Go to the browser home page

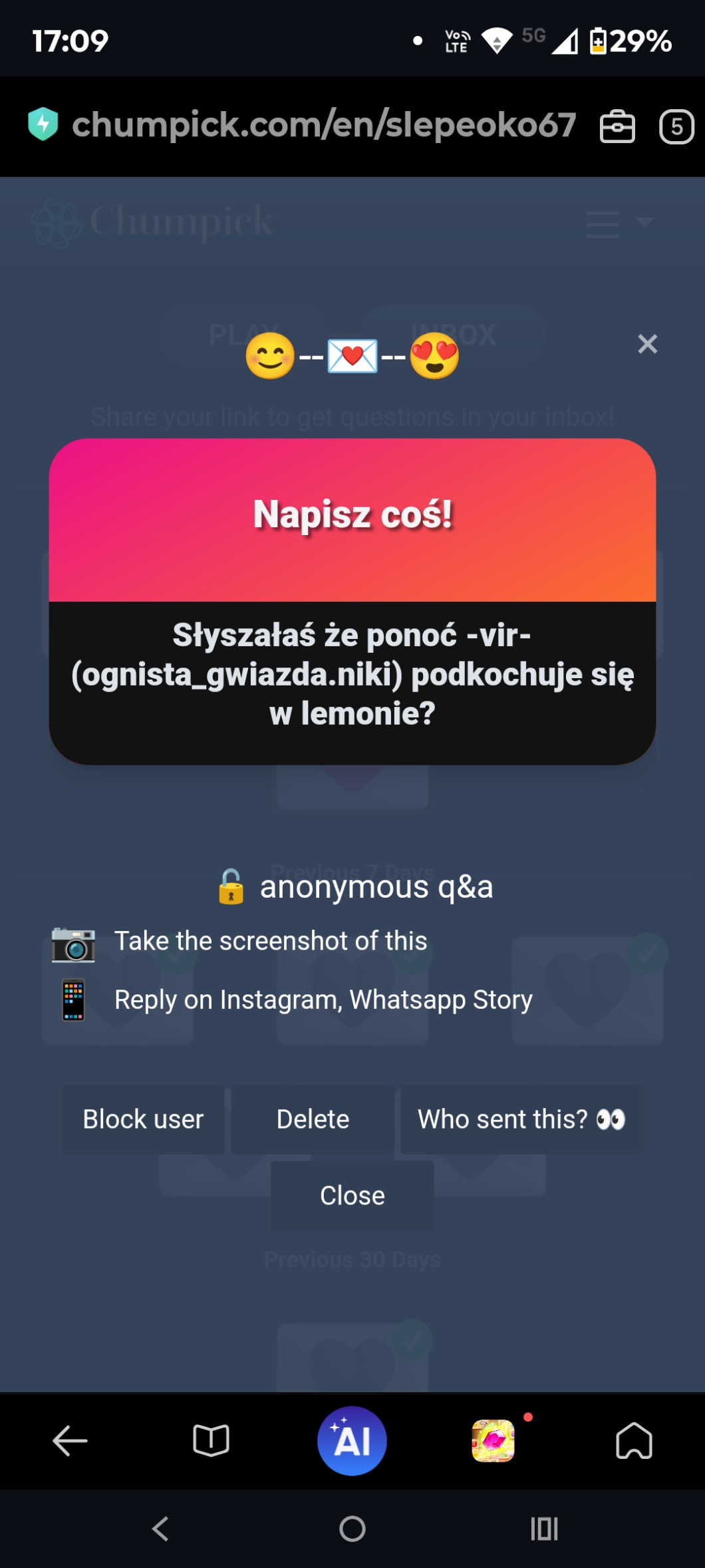pos(634,1441)
